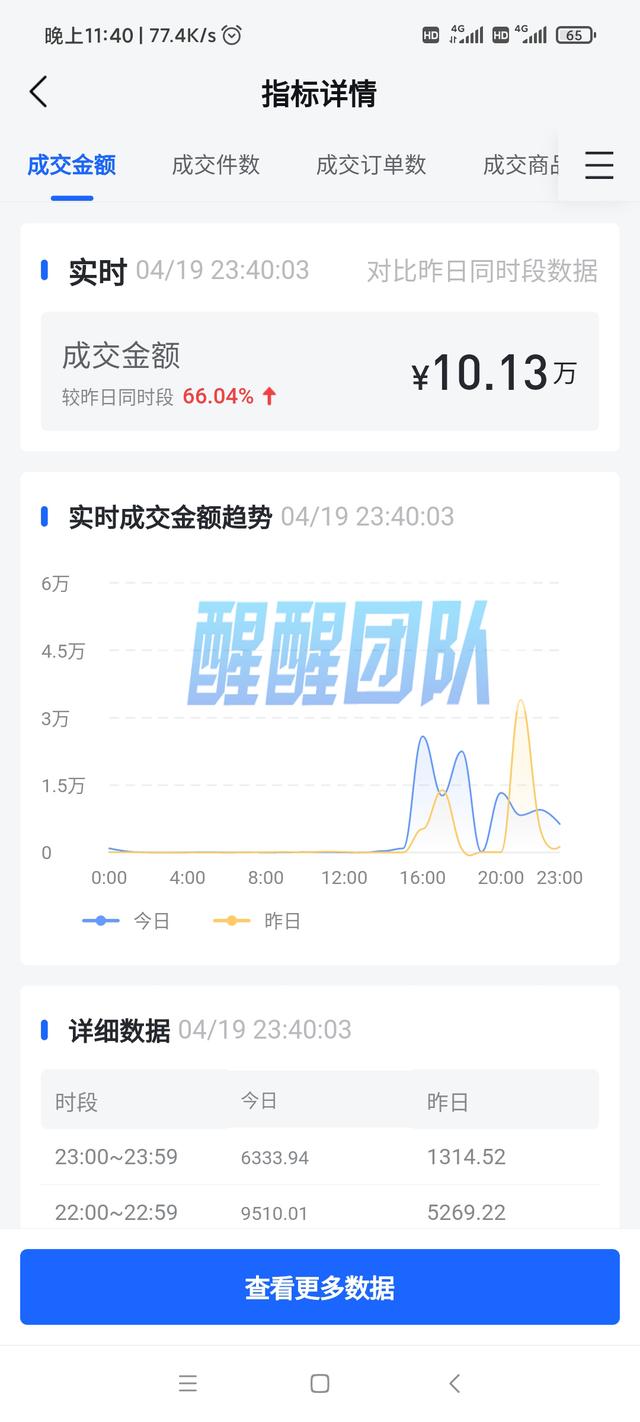Open the partially visible 成交商品 tab
This screenshot has width=640, height=1422.
520,165
